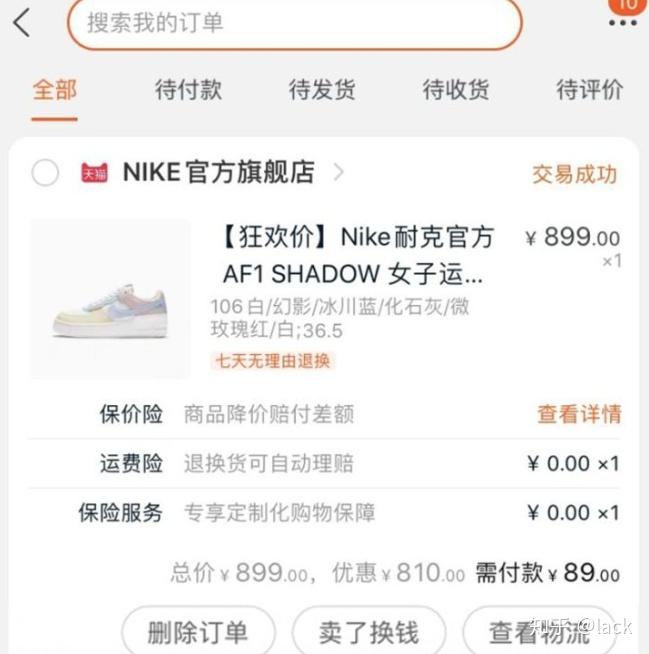649x654 pixels.
Task: Tap the order search field
Action: 294,22
